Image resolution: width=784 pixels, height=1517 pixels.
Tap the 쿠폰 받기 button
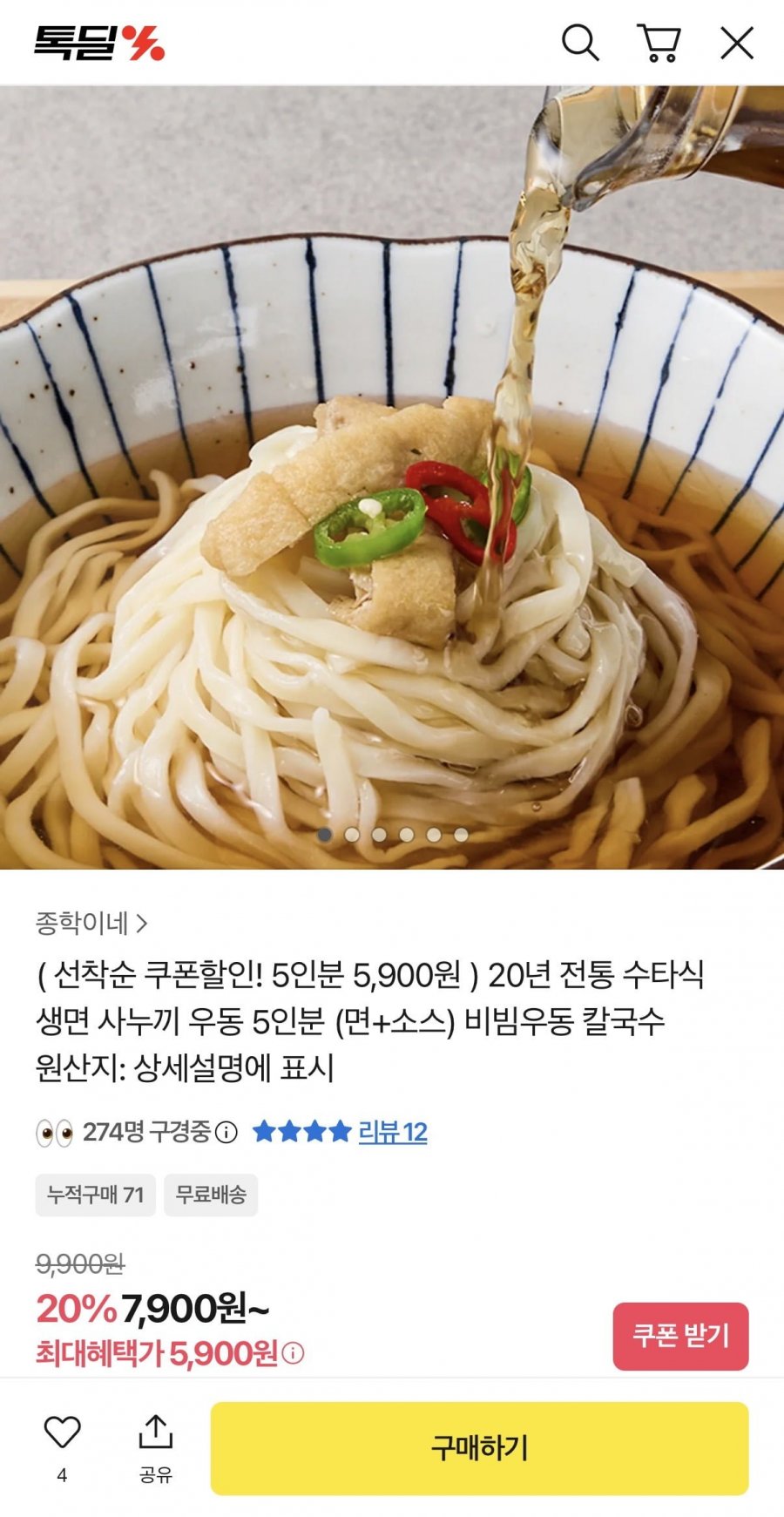(680, 1336)
